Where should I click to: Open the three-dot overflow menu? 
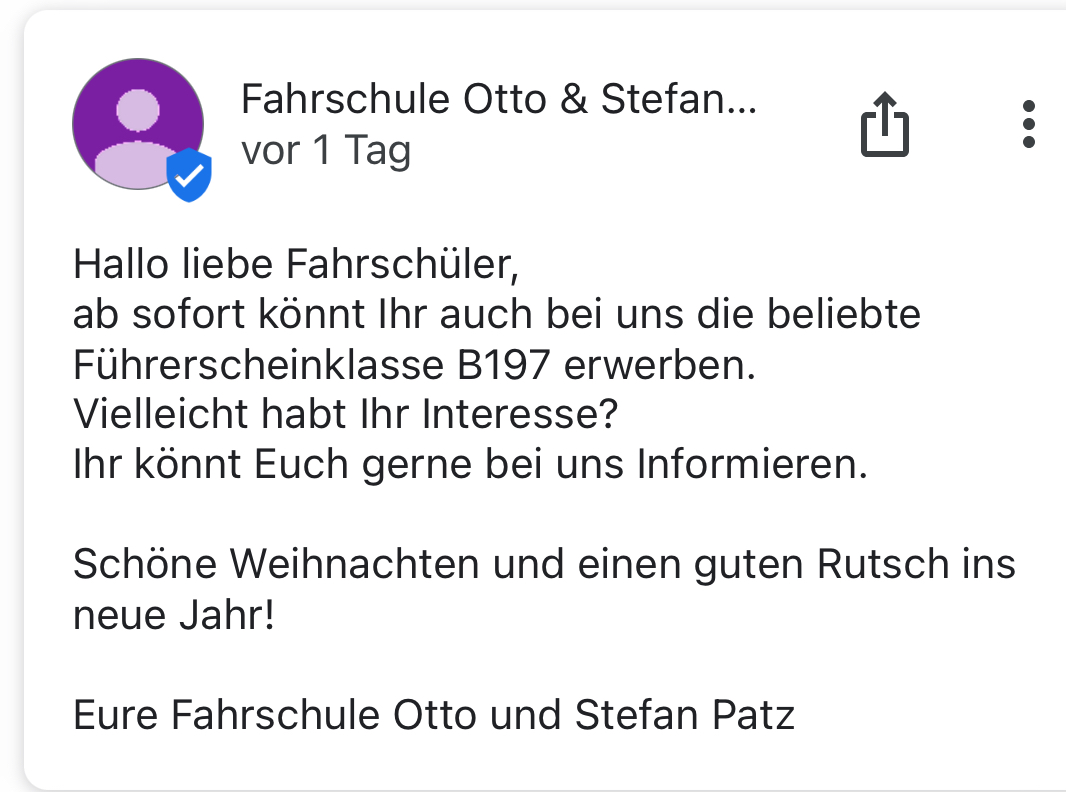click(x=1029, y=125)
